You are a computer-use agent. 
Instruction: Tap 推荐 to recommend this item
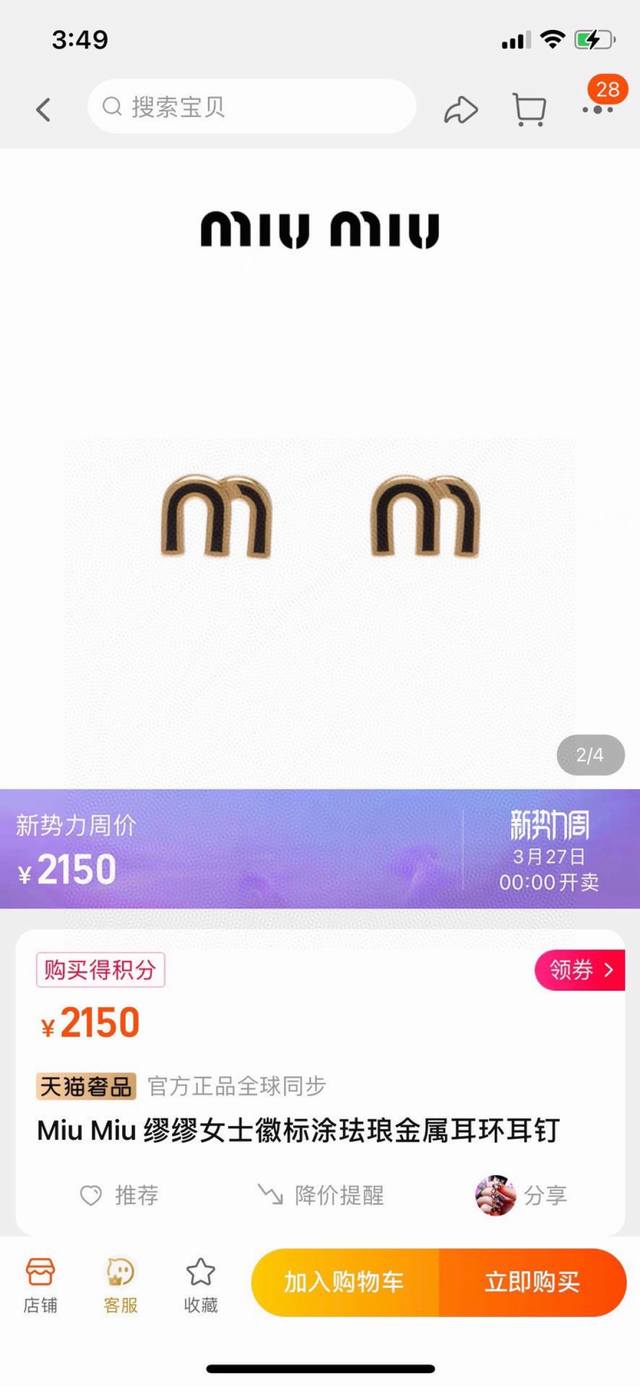119,1195
